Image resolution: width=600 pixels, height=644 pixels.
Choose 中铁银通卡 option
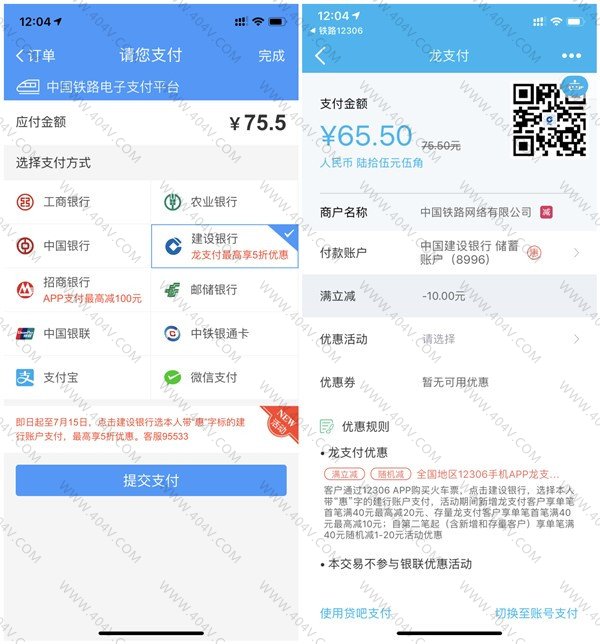pyautogui.click(x=219, y=334)
